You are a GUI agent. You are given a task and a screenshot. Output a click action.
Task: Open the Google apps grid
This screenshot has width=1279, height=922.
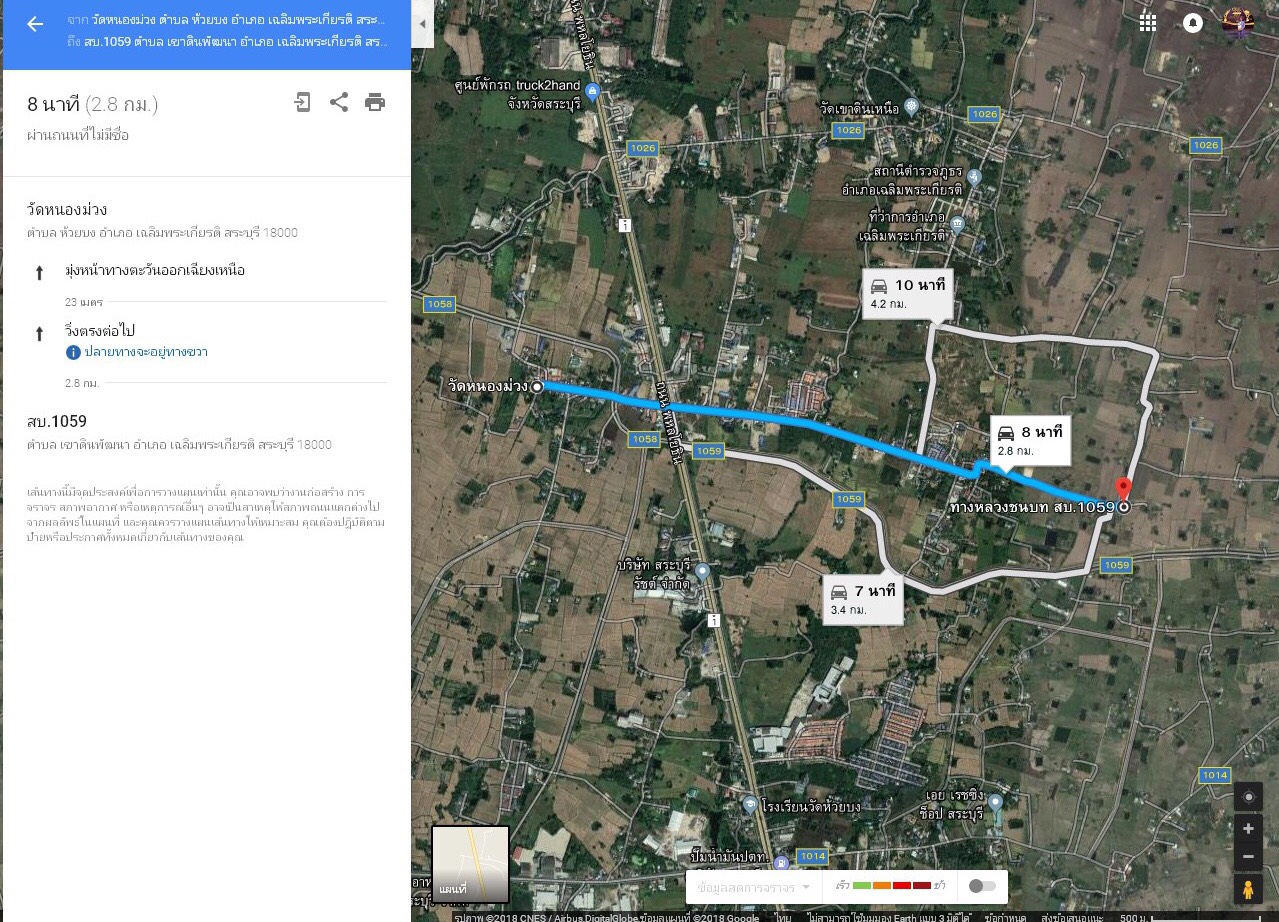pos(1148,23)
